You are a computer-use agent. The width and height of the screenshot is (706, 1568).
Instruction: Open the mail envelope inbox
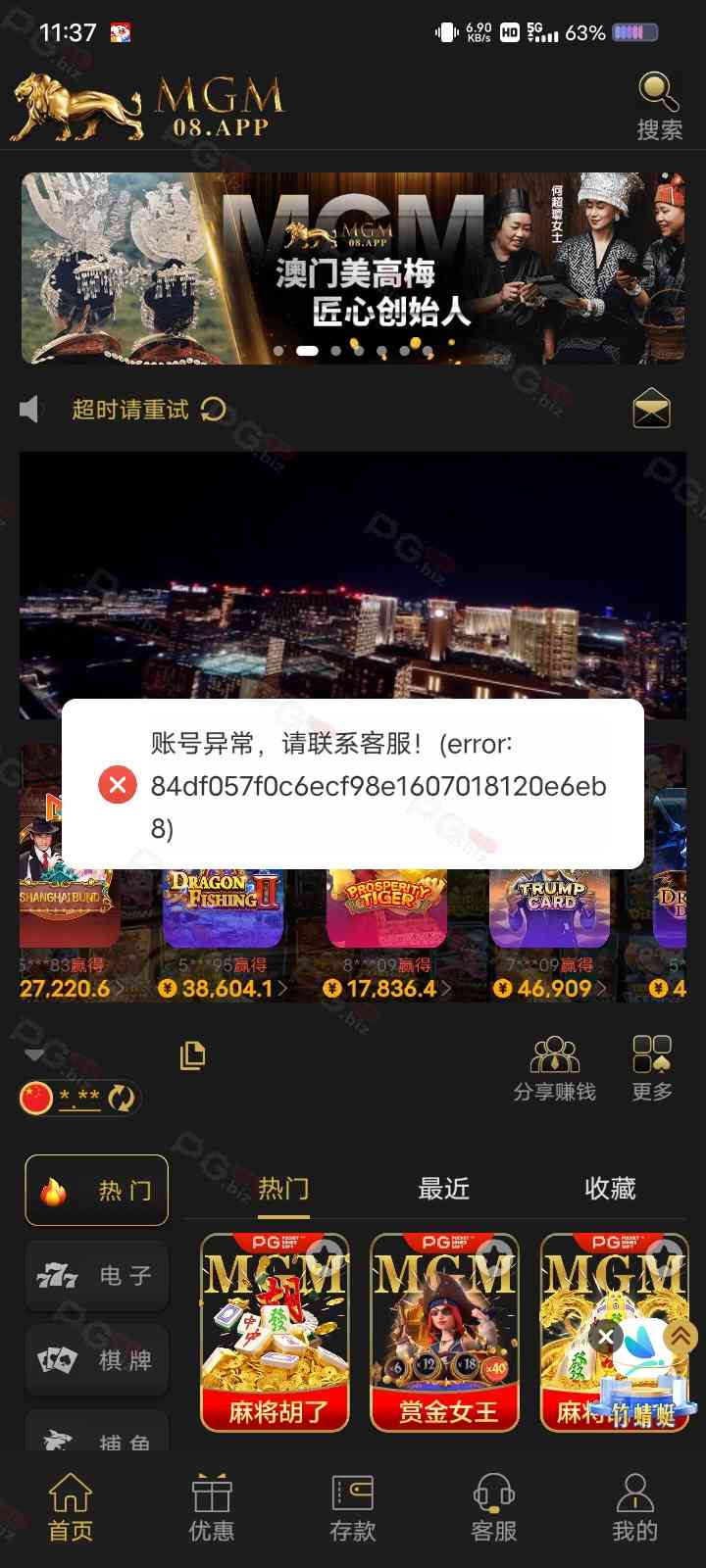click(651, 409)
